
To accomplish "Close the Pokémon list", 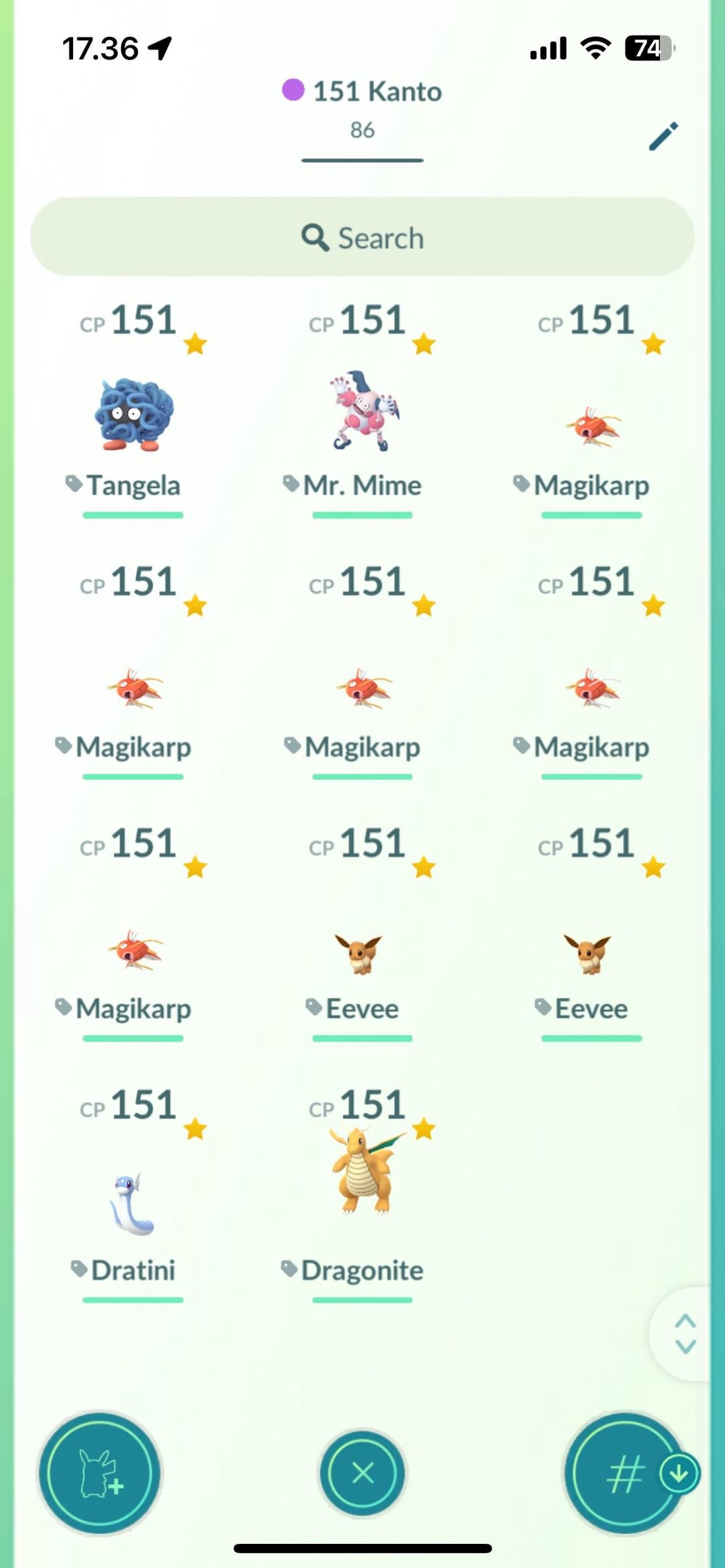I will pyautogui.click(x=362, y=1473).
